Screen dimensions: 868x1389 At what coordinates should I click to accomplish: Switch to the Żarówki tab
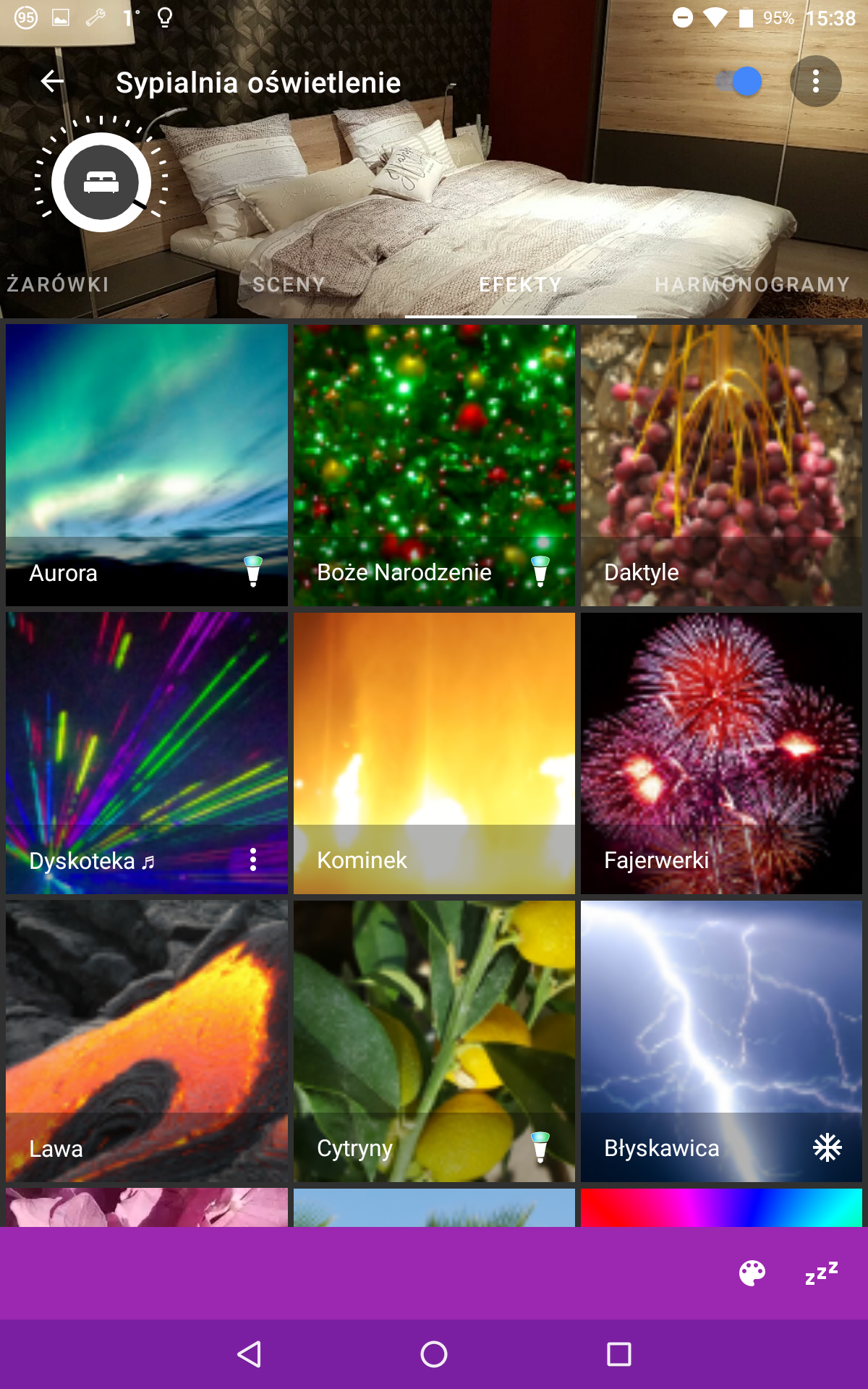click(x=58, y=284)
